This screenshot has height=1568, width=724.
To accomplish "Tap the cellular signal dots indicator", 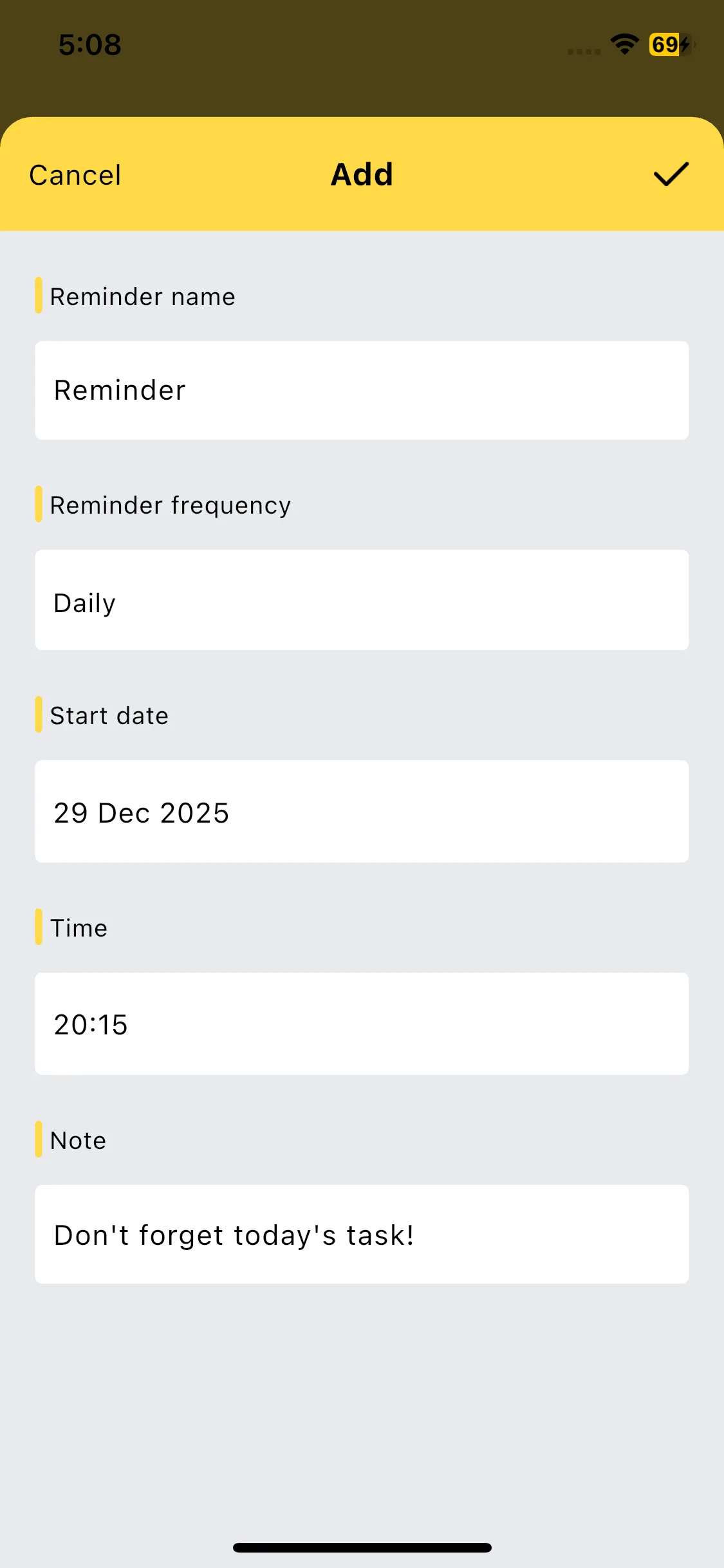I will click(x=583, y=50).
